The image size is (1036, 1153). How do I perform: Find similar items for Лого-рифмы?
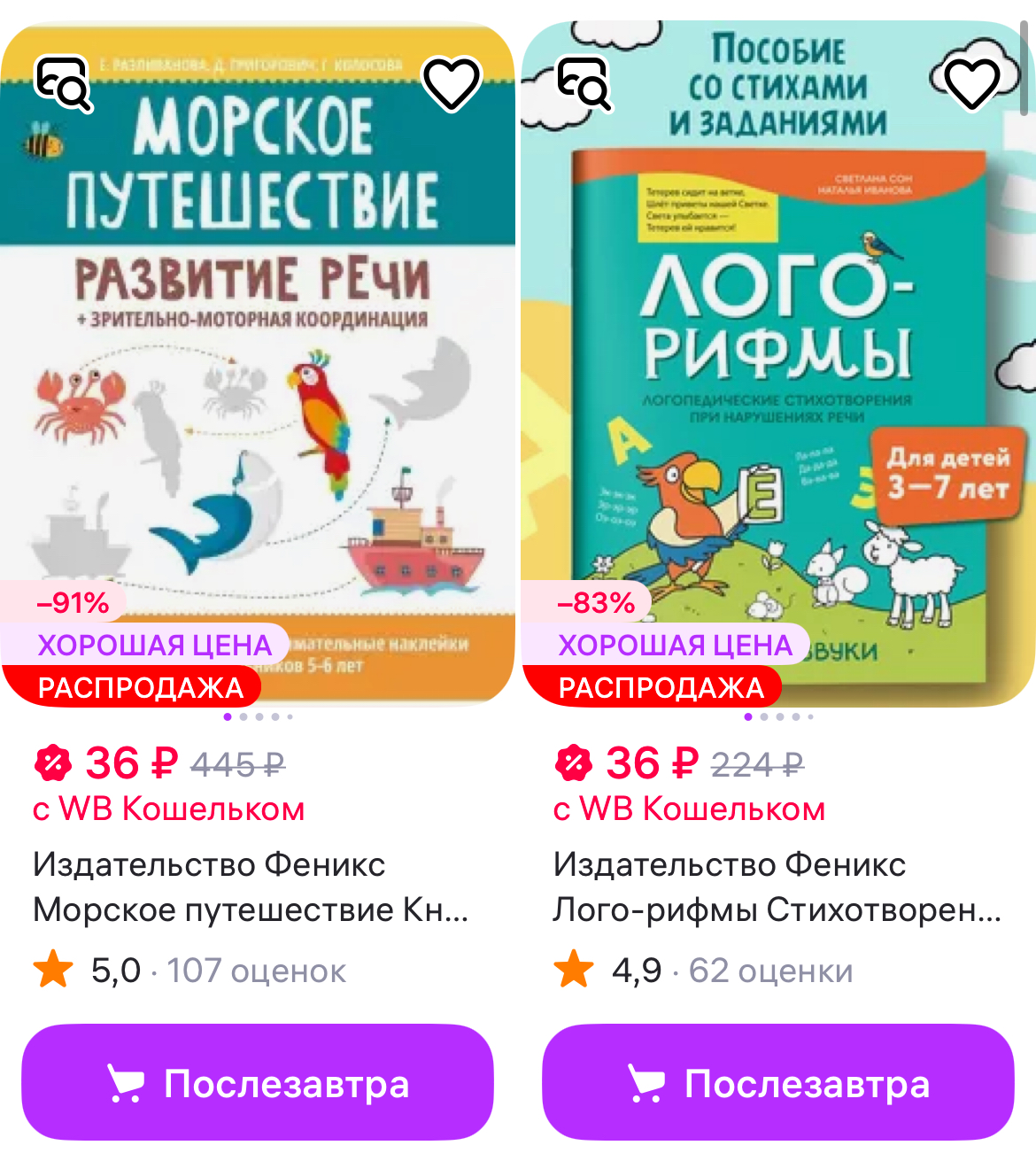[583, 84]
